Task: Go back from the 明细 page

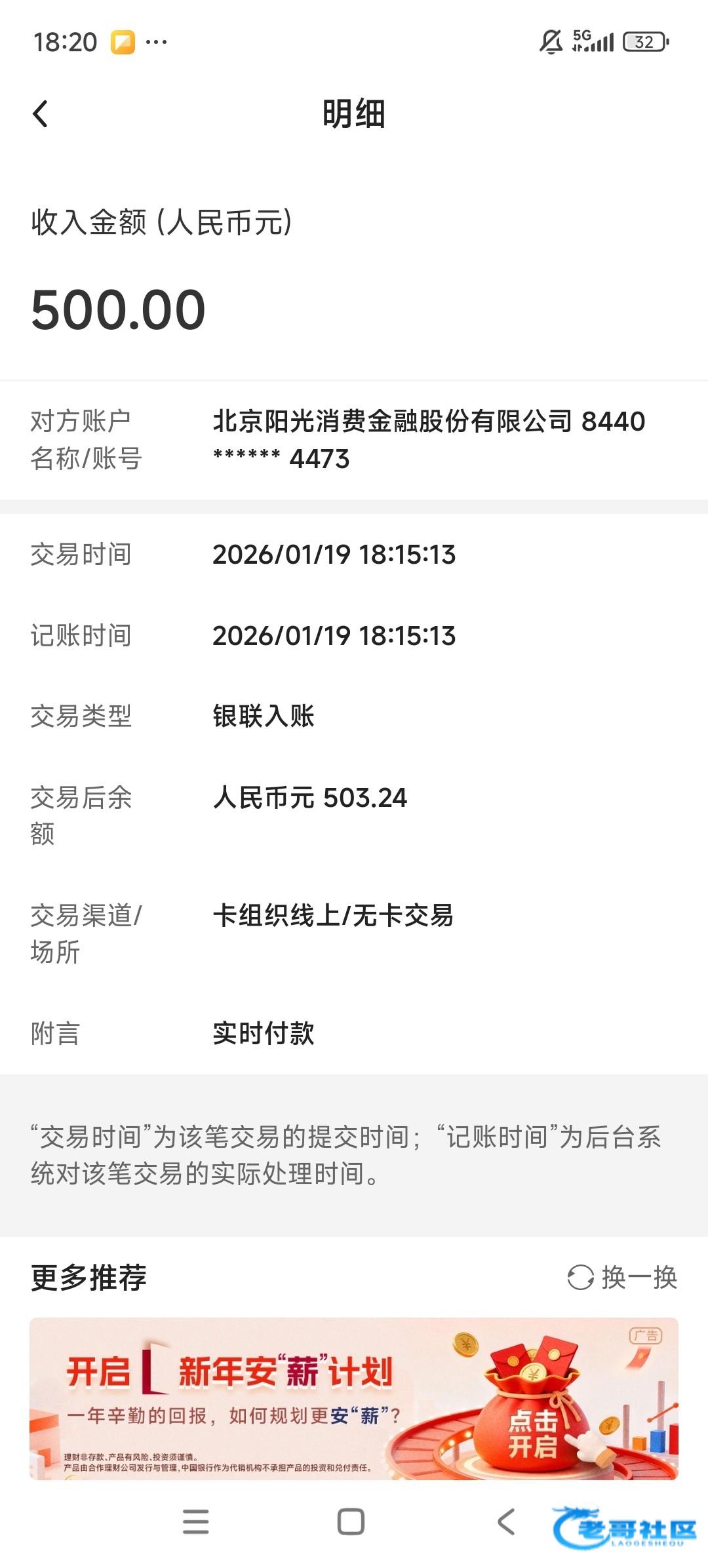Action: tap(41, 114)
